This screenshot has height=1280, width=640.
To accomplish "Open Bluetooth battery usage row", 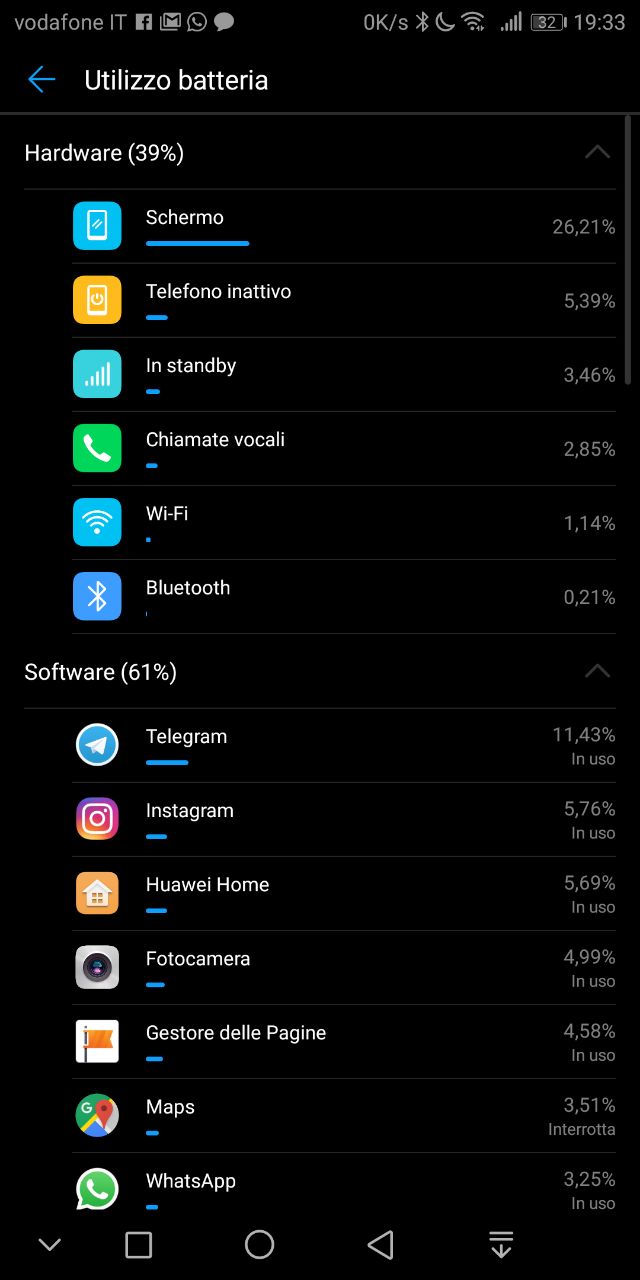I will (344, 597).
